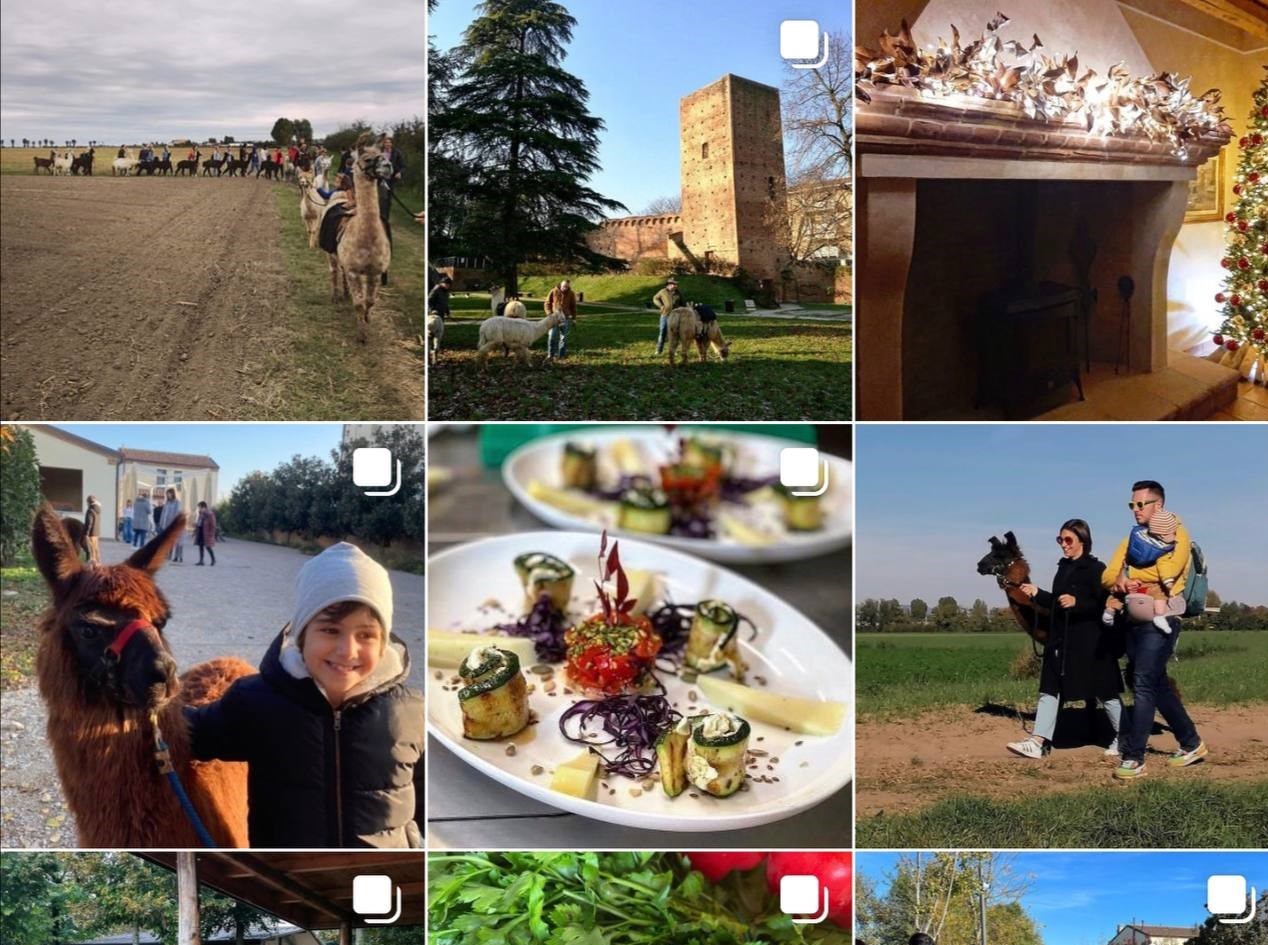The width and height of the screenshot is (1268, 945).
Task: Open the wooden porch roof post
Action: (x=212, y=898)
